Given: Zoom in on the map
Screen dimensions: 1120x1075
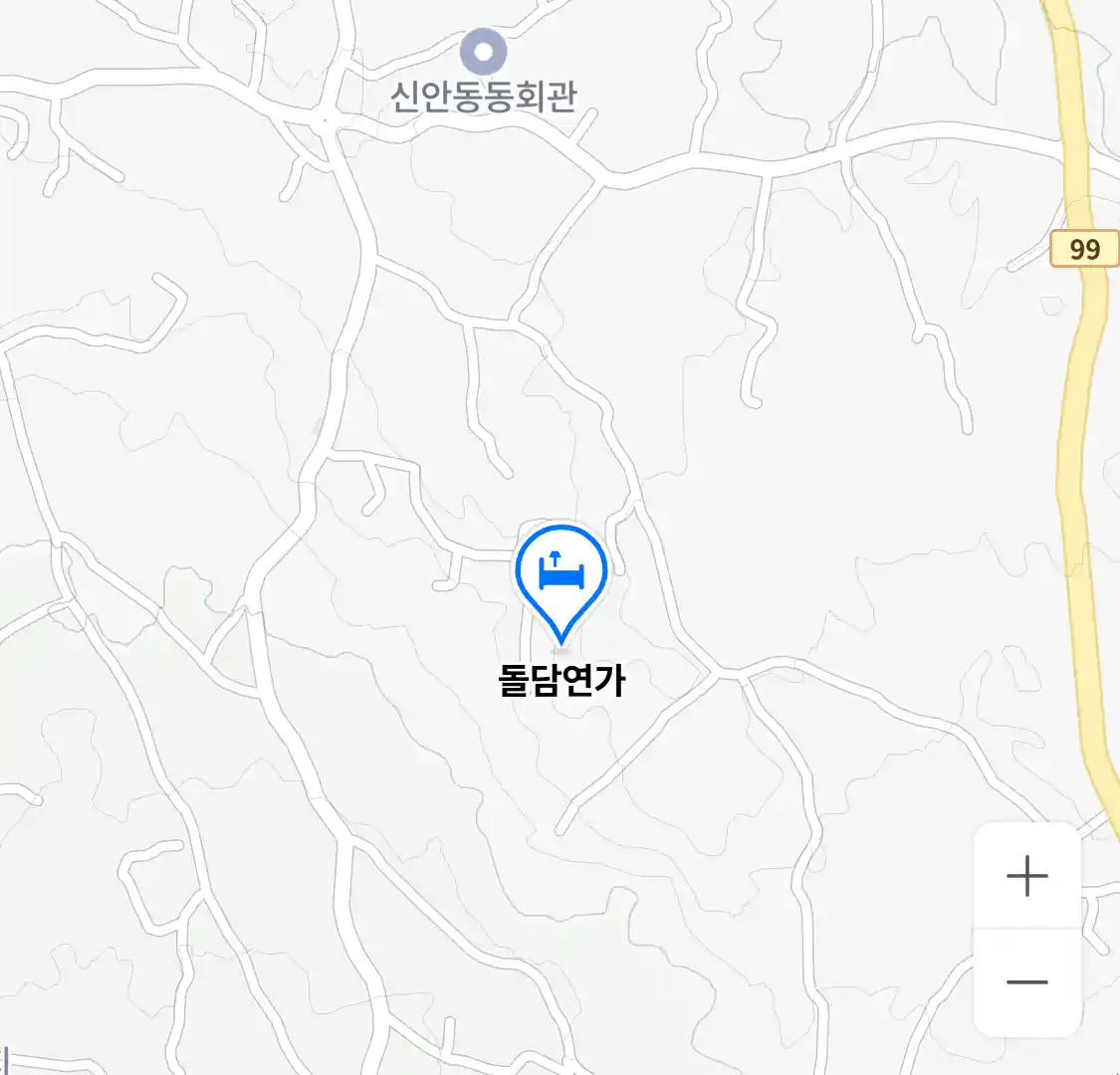Looking at the screenshot, I should pyautogui.click(x=1026, y=877).
